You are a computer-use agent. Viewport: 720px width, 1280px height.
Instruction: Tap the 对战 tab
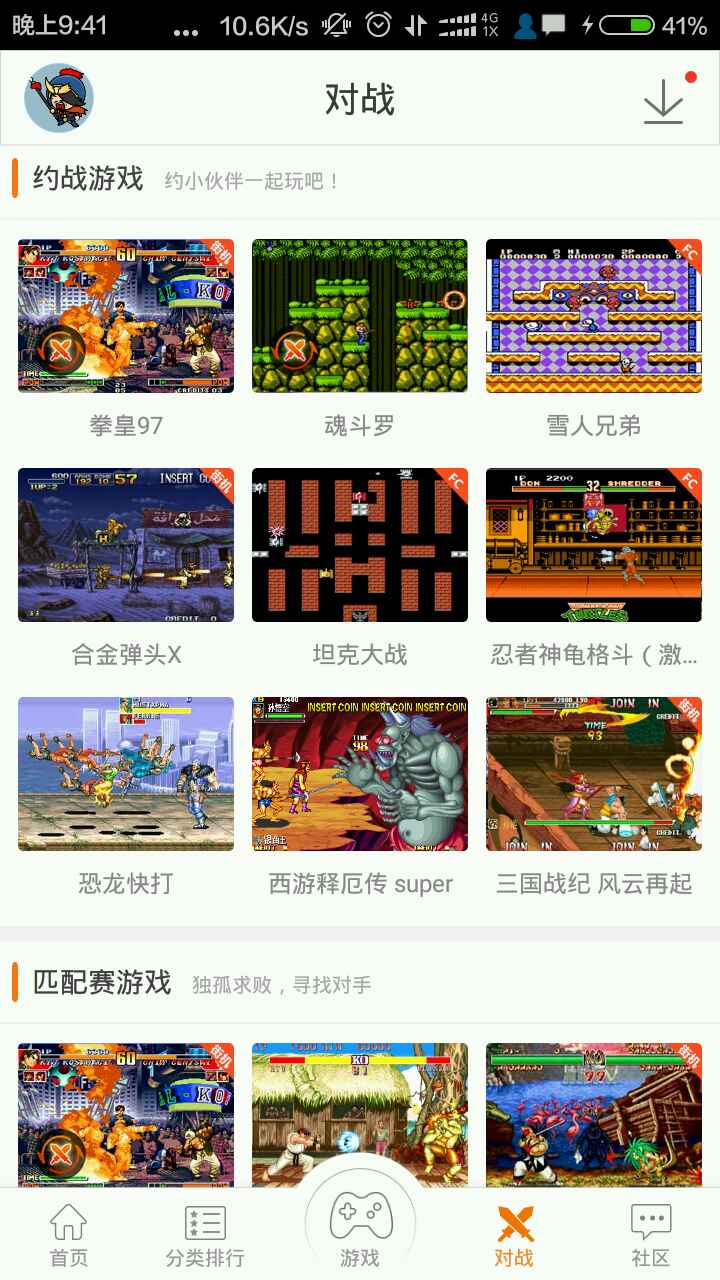pyautogui.click(x=514, y=1236)
